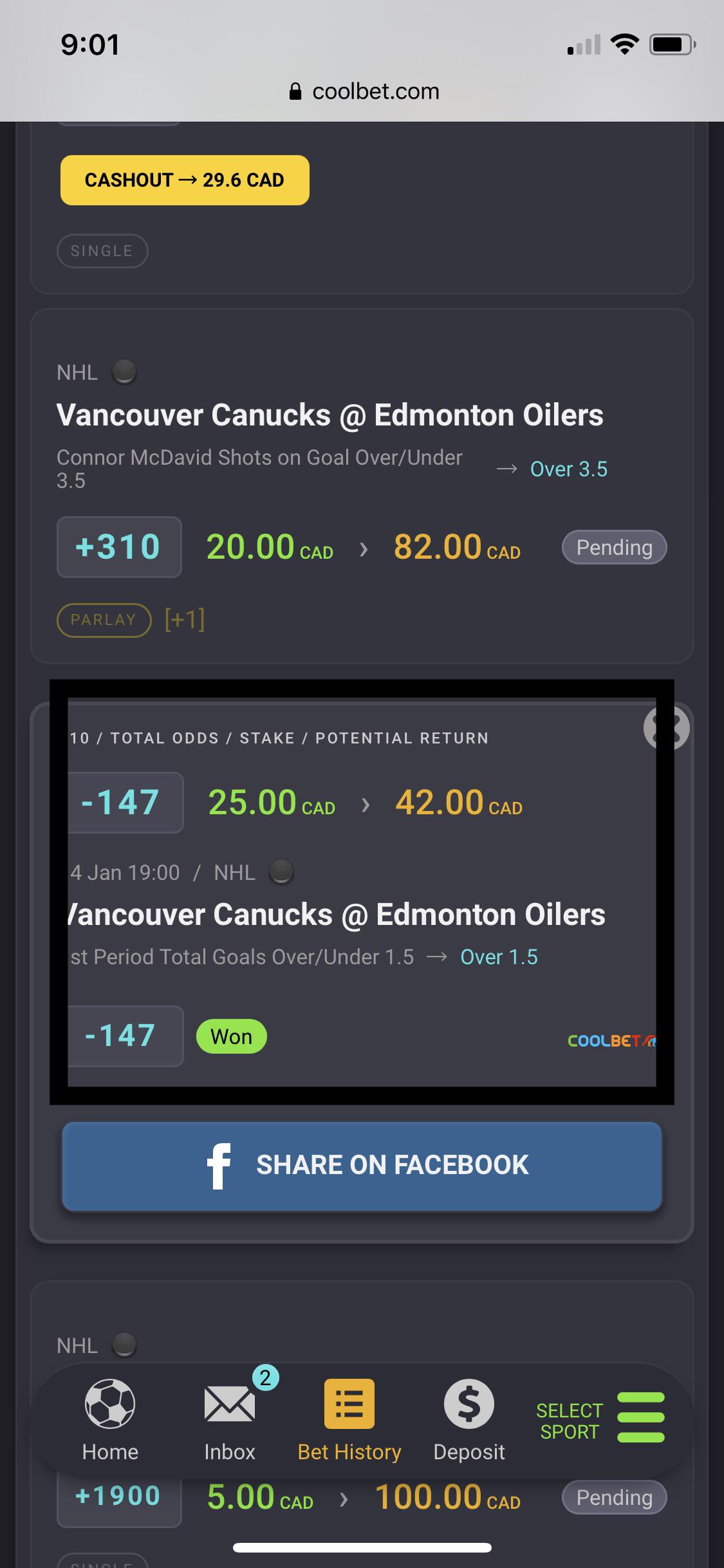Open the Select Sport hamburger menu icon

point(640,1417)
